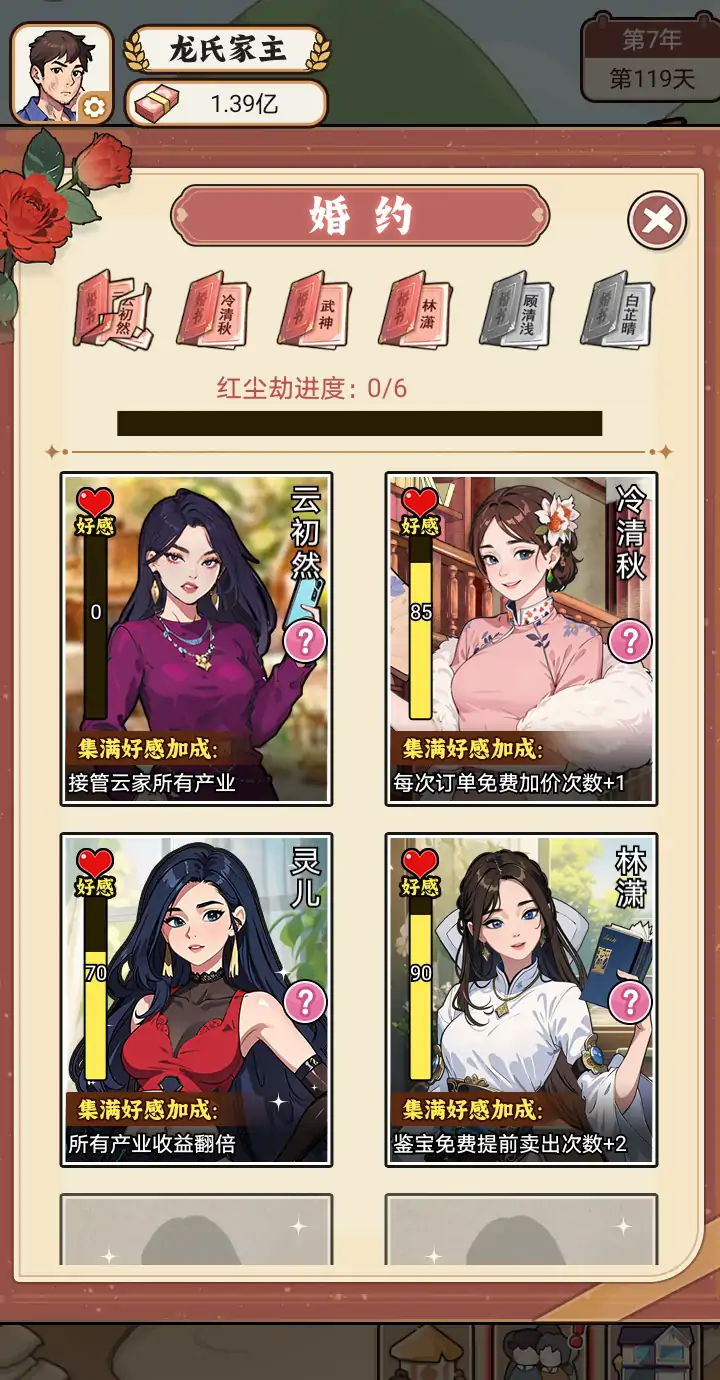Open the locked 白芷晴 marriage book
This screenshot has width=720, height=1380.
click(617, 310)
